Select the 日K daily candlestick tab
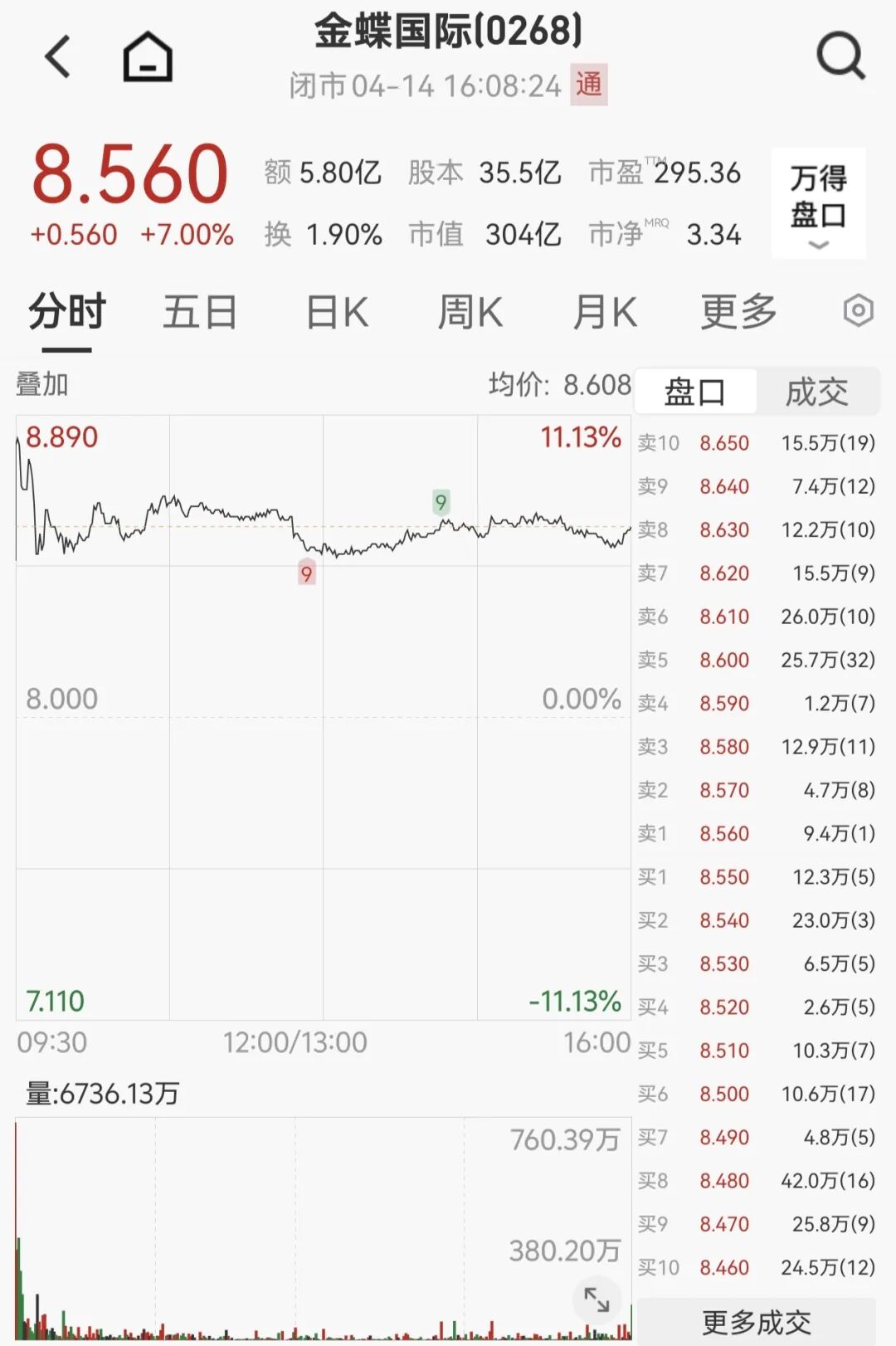The width and height of the screenshot is (896, 1346). [x=334, y=311]
